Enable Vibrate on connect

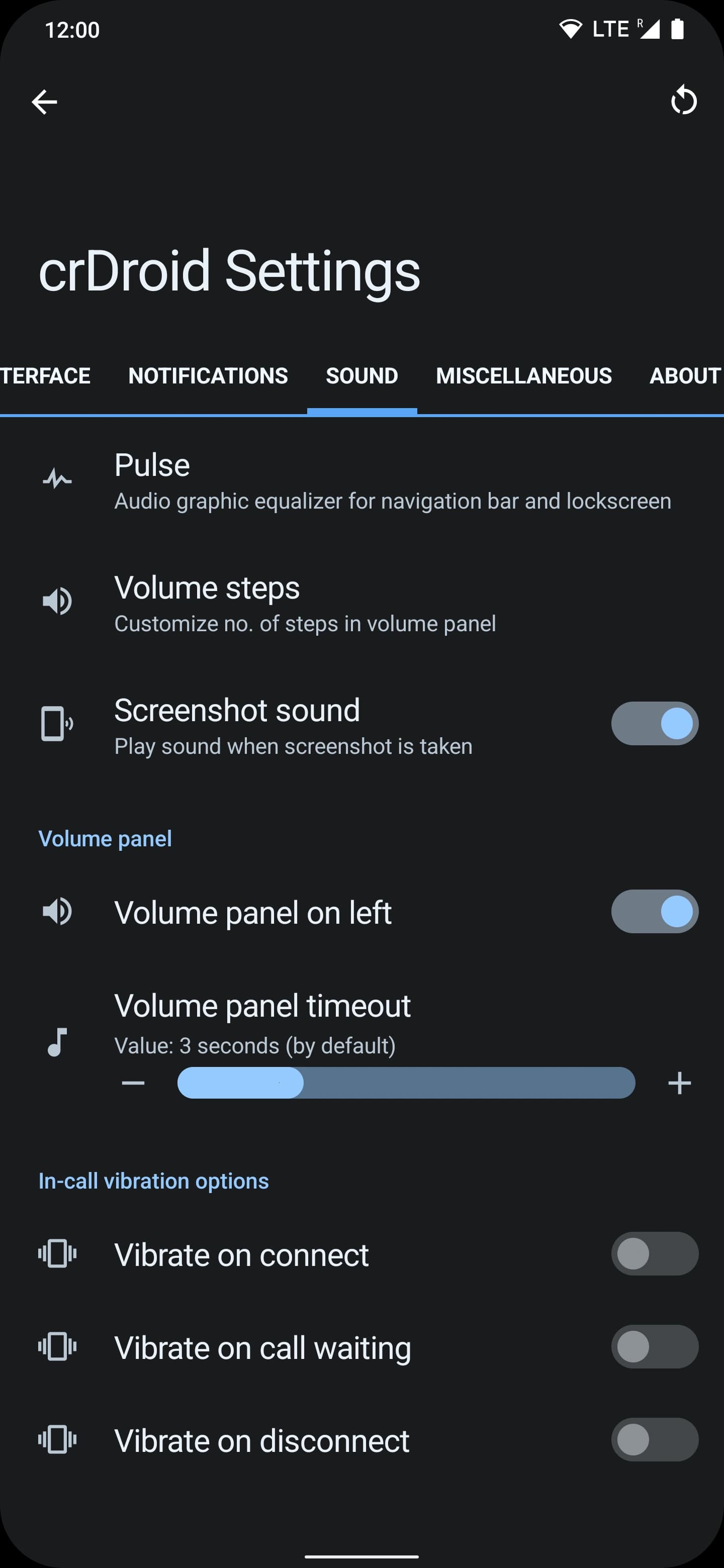tap(654, 1254)
